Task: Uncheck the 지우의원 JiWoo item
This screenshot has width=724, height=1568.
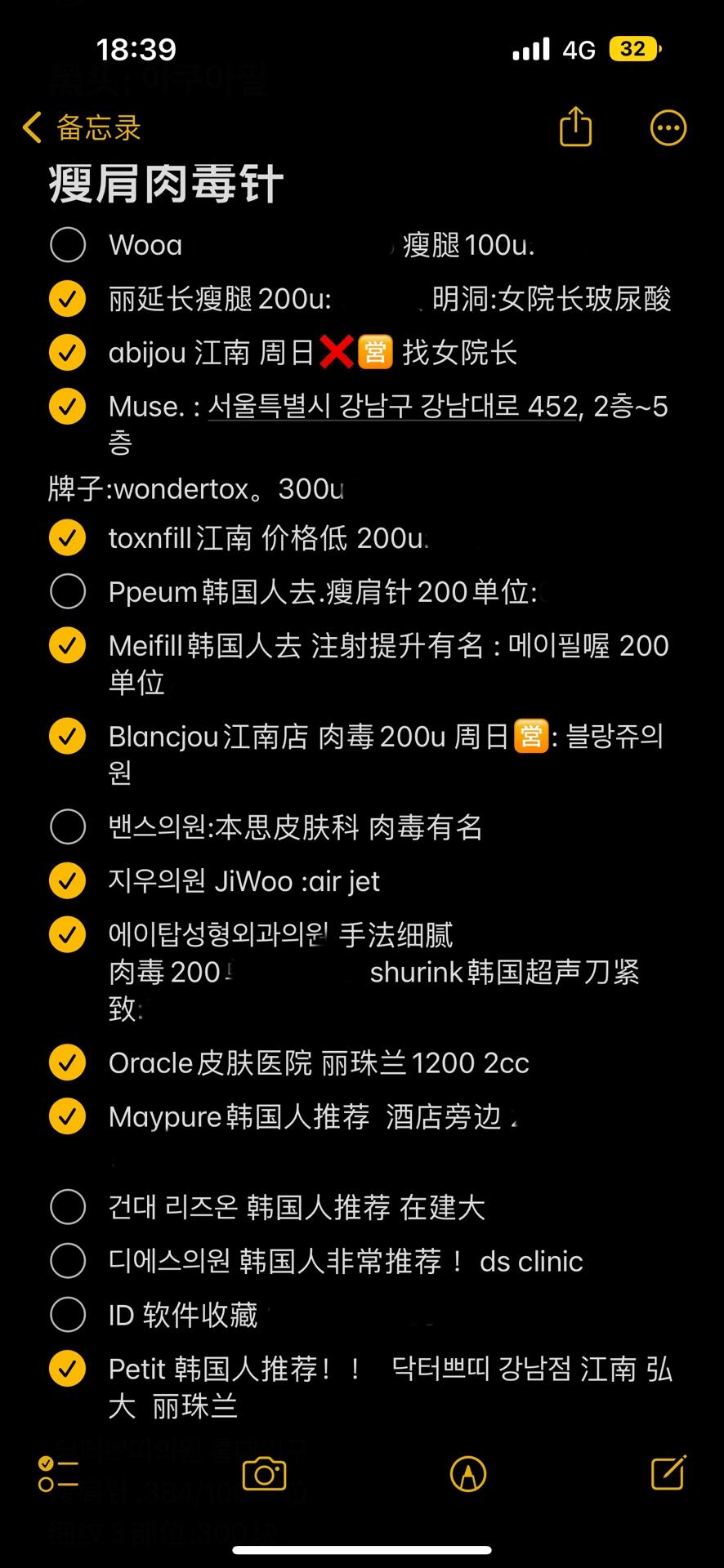Action: tap(68, 881)
